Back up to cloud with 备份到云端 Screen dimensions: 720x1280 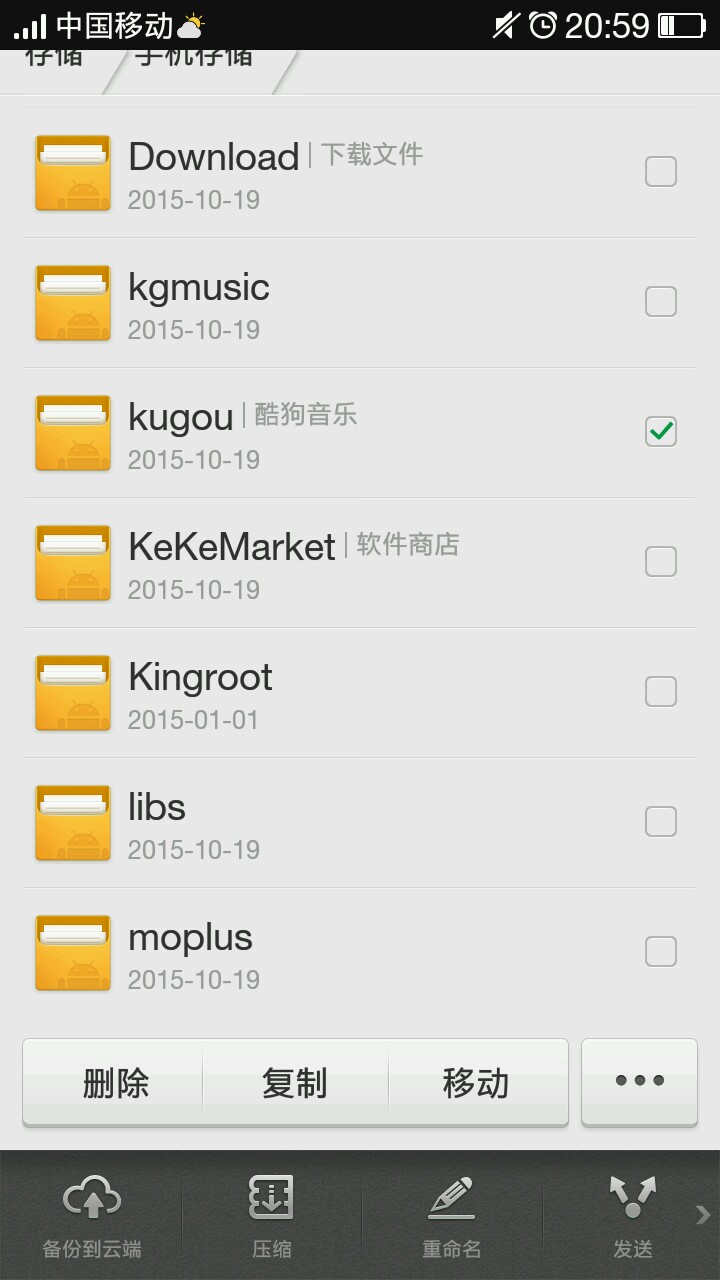91,1215
